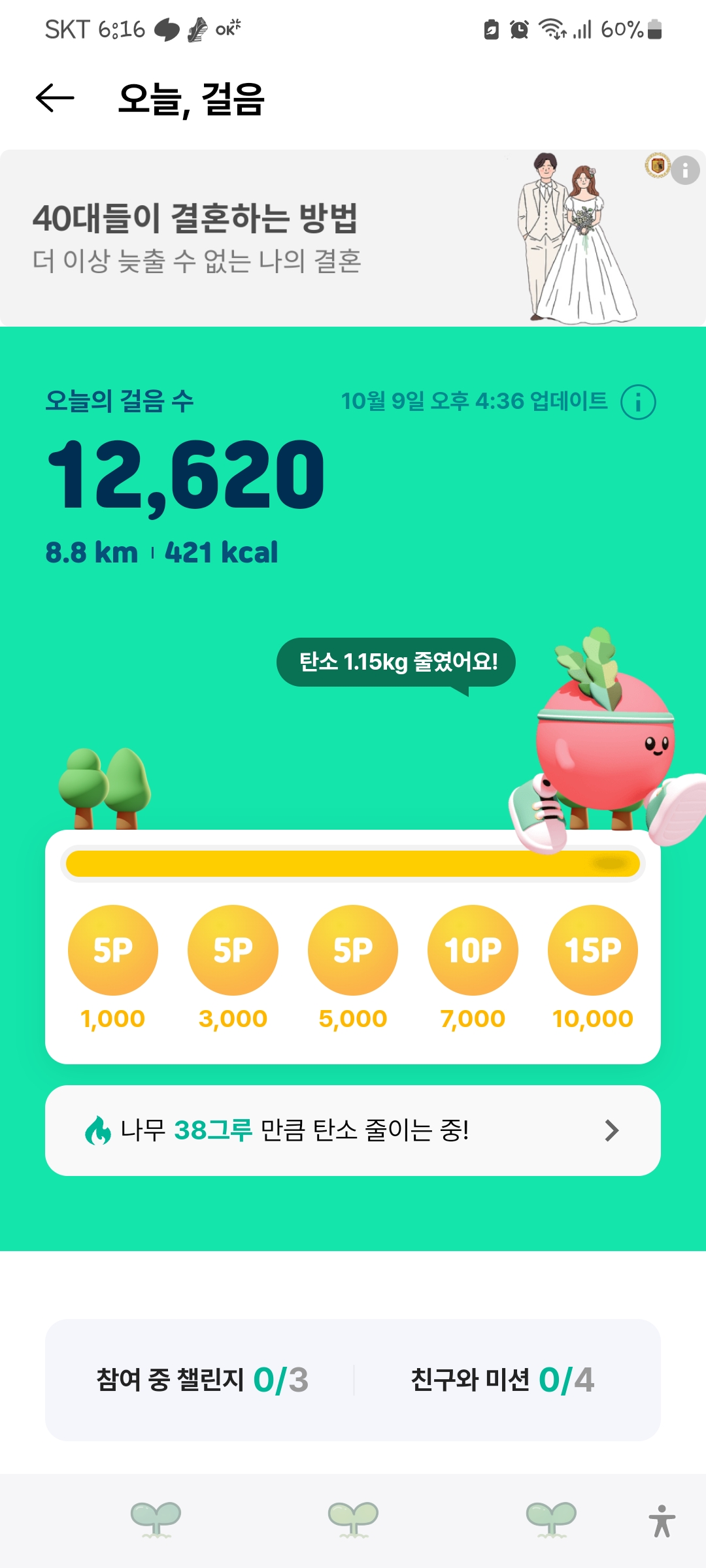Open step count update info icon
Image resolution: width=706 pixels, height=1568 pixels.
click(x=638, y=402)
